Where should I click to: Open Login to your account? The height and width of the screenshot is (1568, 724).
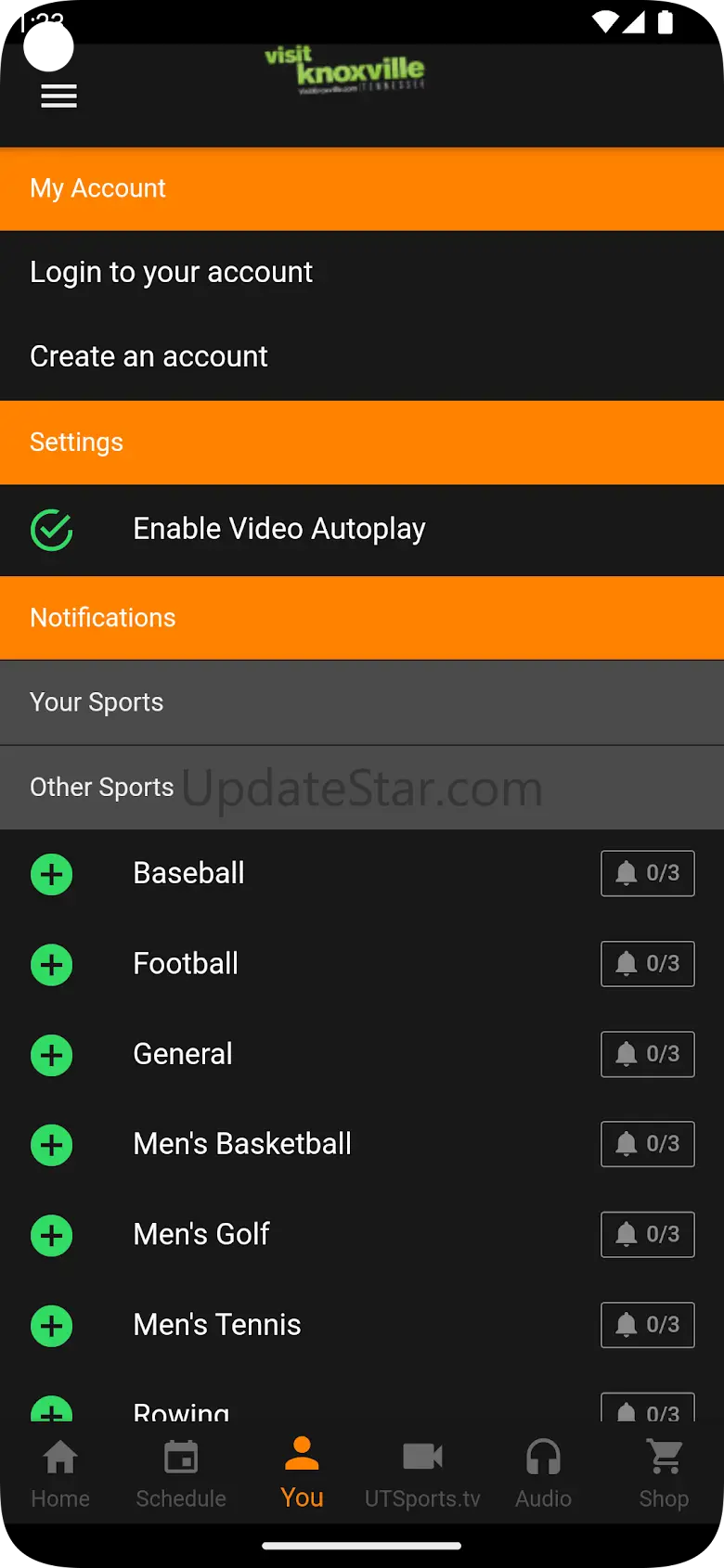[x=362, y=273]
